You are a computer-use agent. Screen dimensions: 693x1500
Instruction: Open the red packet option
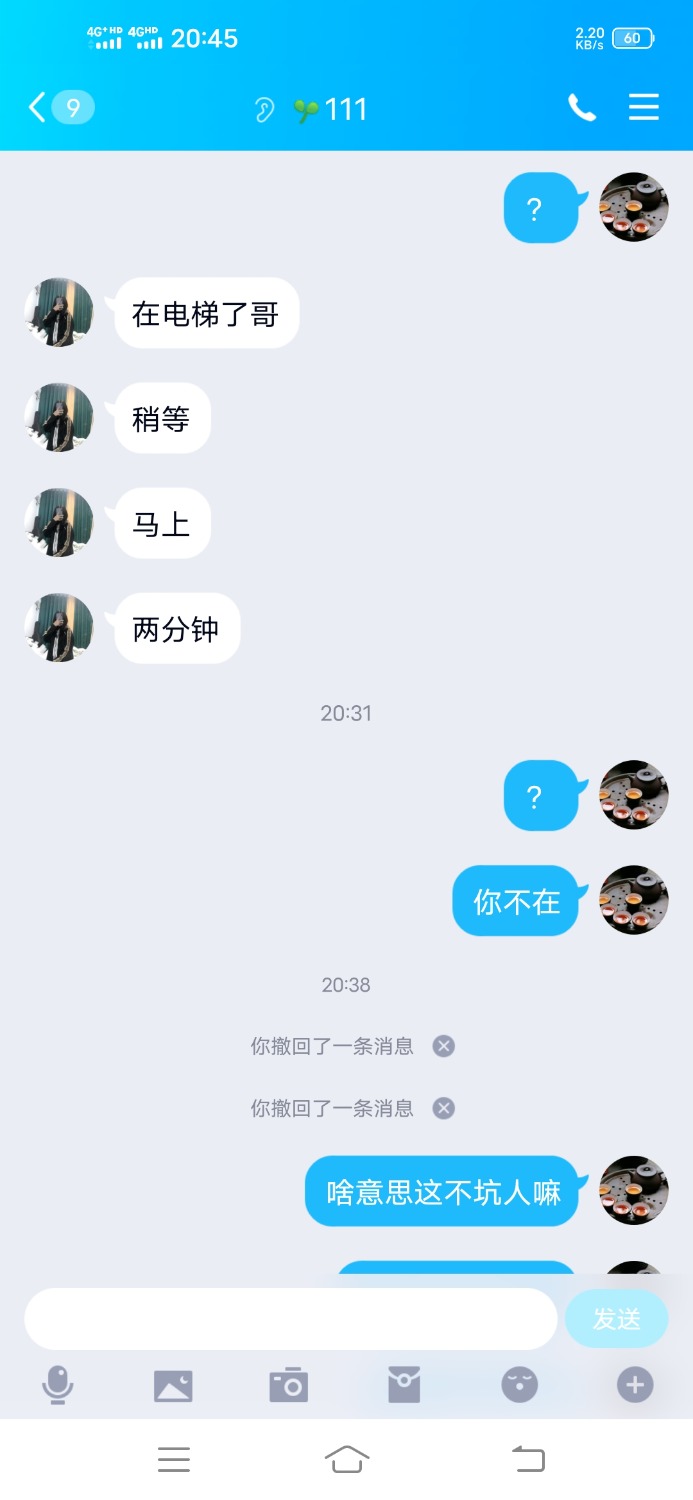(404, 1385)
